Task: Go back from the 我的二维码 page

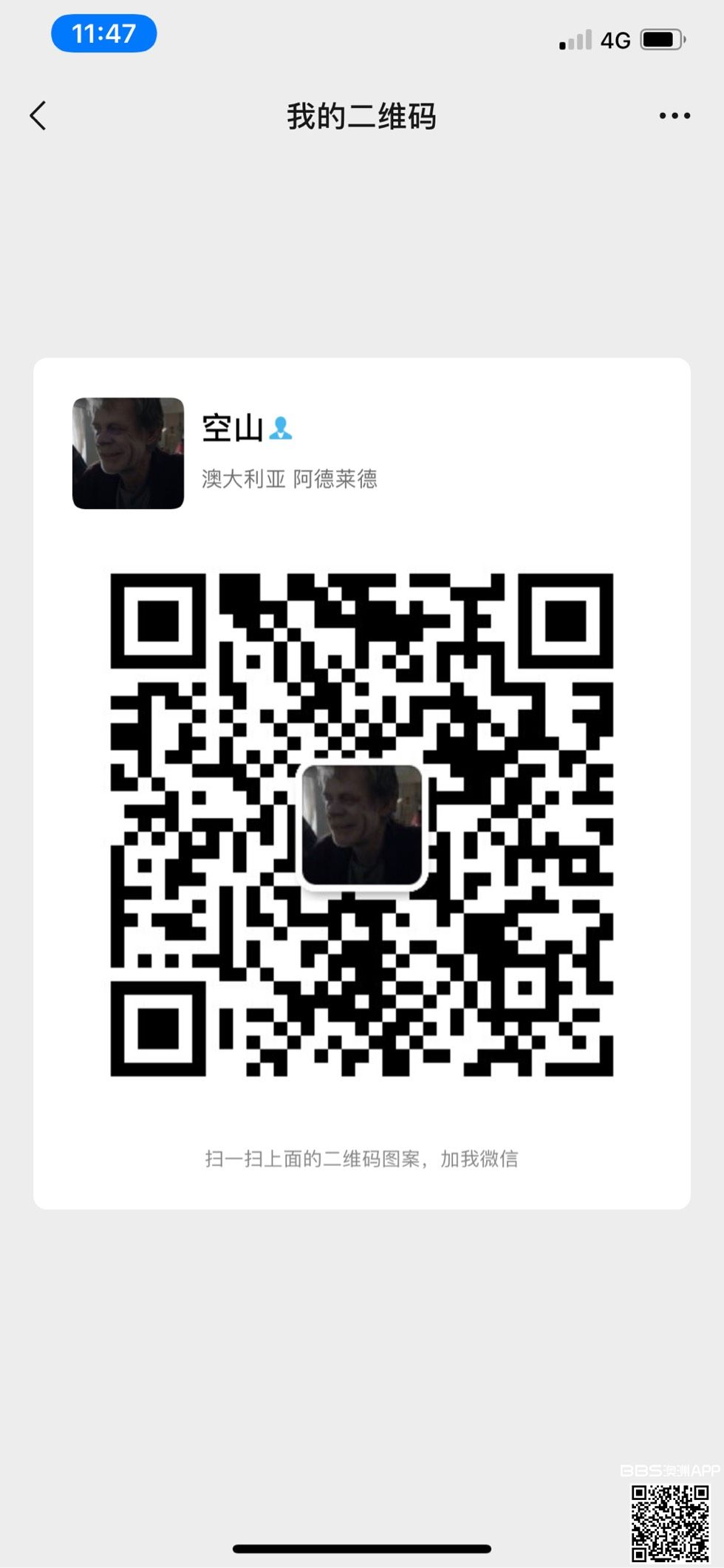Action: (38, 116)
